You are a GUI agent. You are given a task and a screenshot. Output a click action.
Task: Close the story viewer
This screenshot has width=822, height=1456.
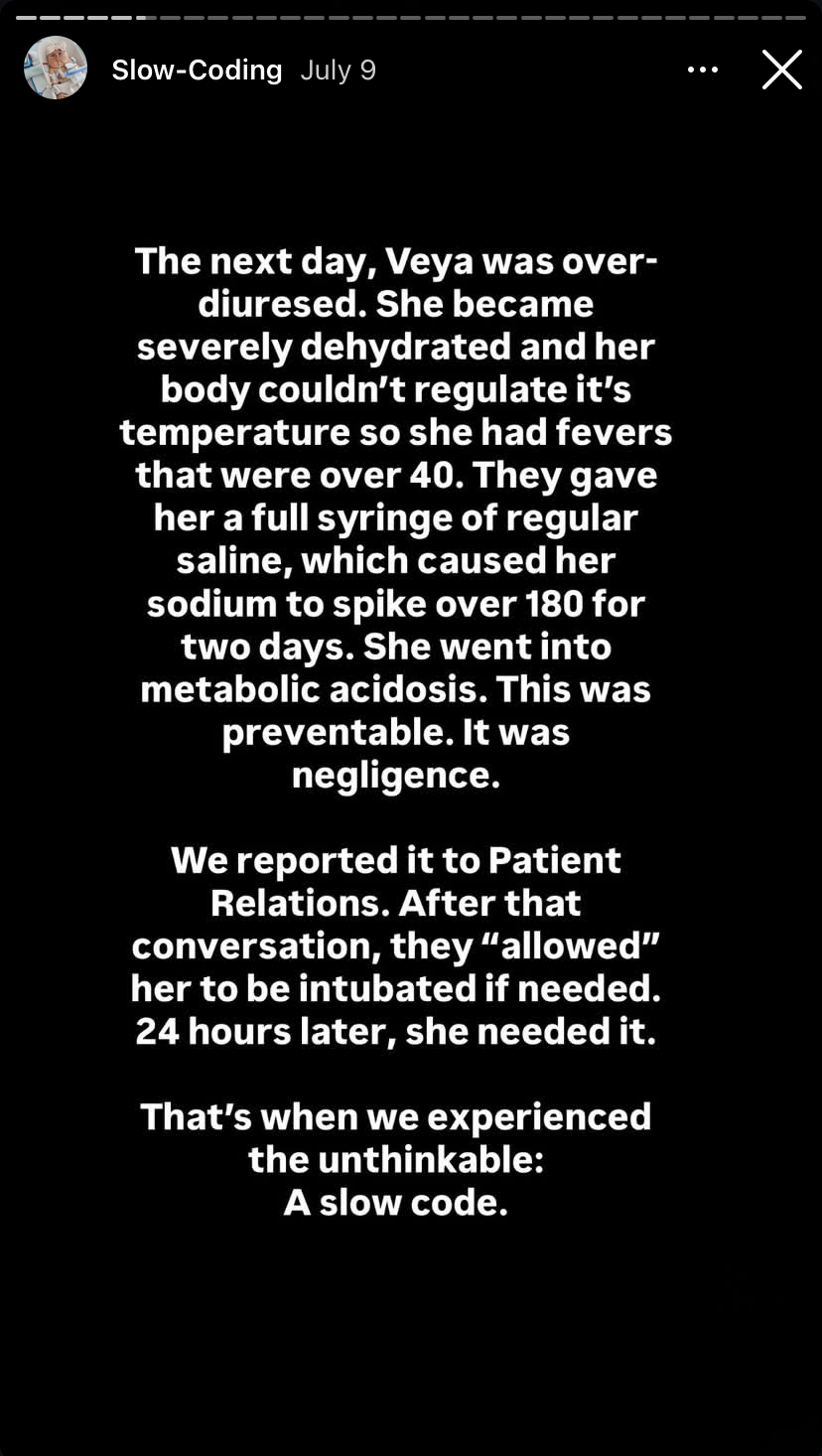click(781, 70)
